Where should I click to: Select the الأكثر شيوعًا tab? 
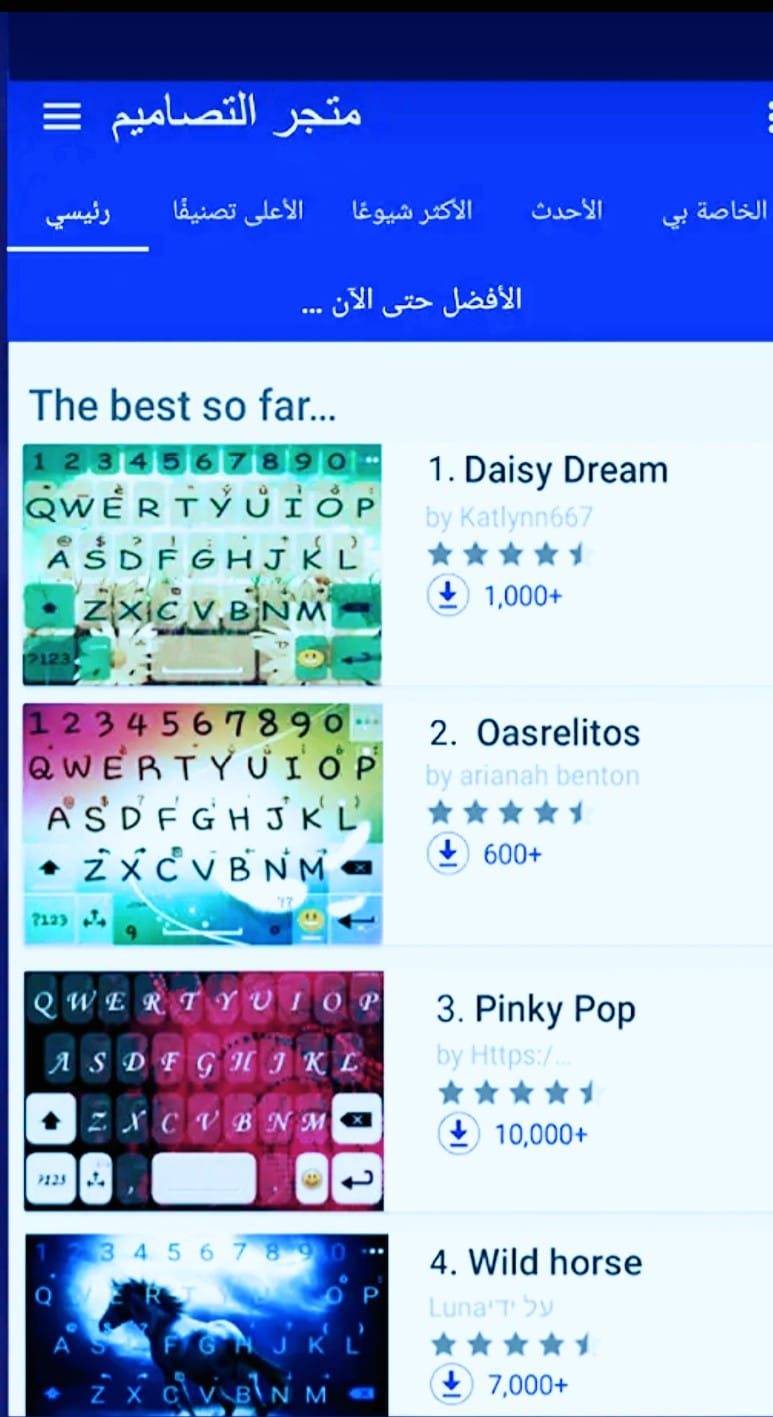click(x=411, y=212)
